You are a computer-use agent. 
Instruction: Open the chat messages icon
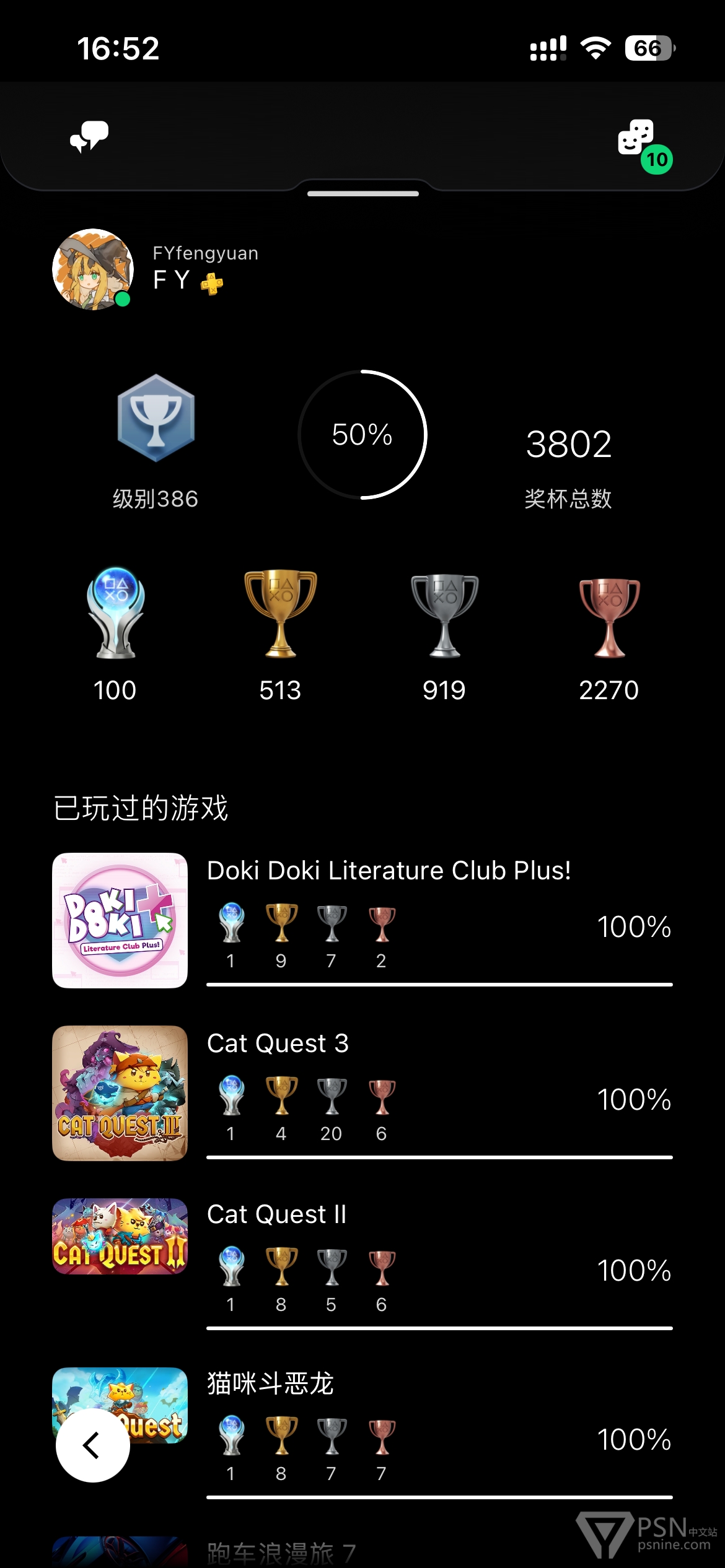89,136
